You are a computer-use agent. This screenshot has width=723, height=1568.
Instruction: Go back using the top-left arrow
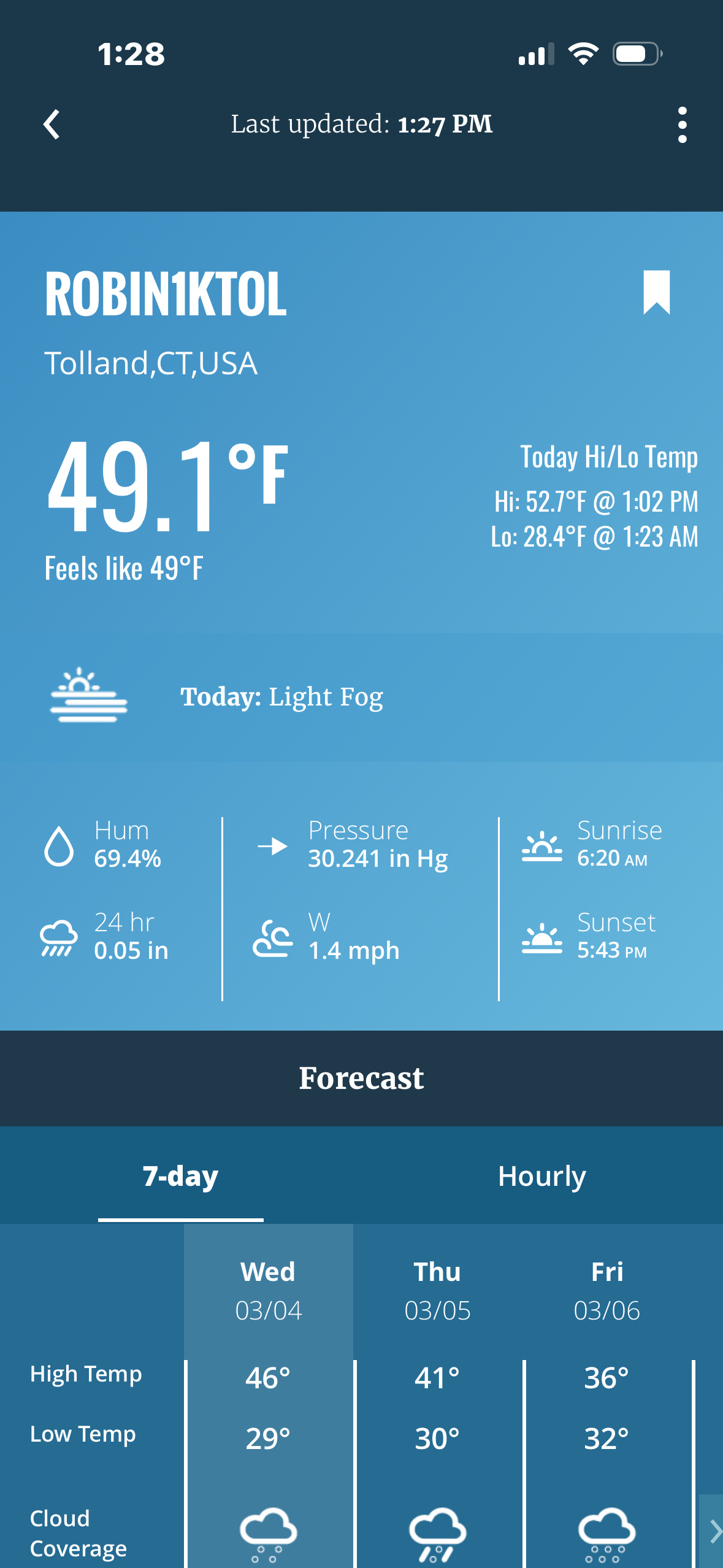coord(52,125)
